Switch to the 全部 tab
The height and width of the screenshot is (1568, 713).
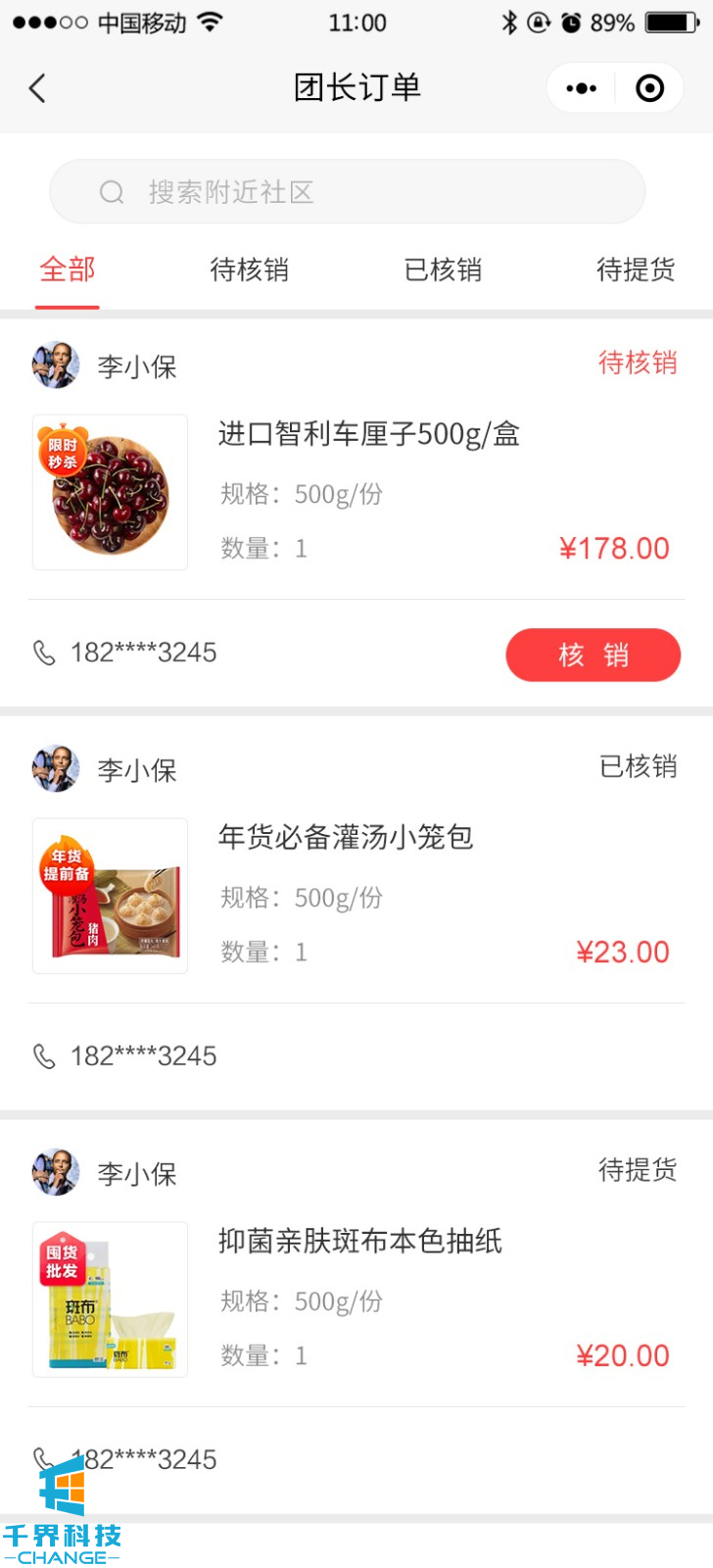pos(68,269)
